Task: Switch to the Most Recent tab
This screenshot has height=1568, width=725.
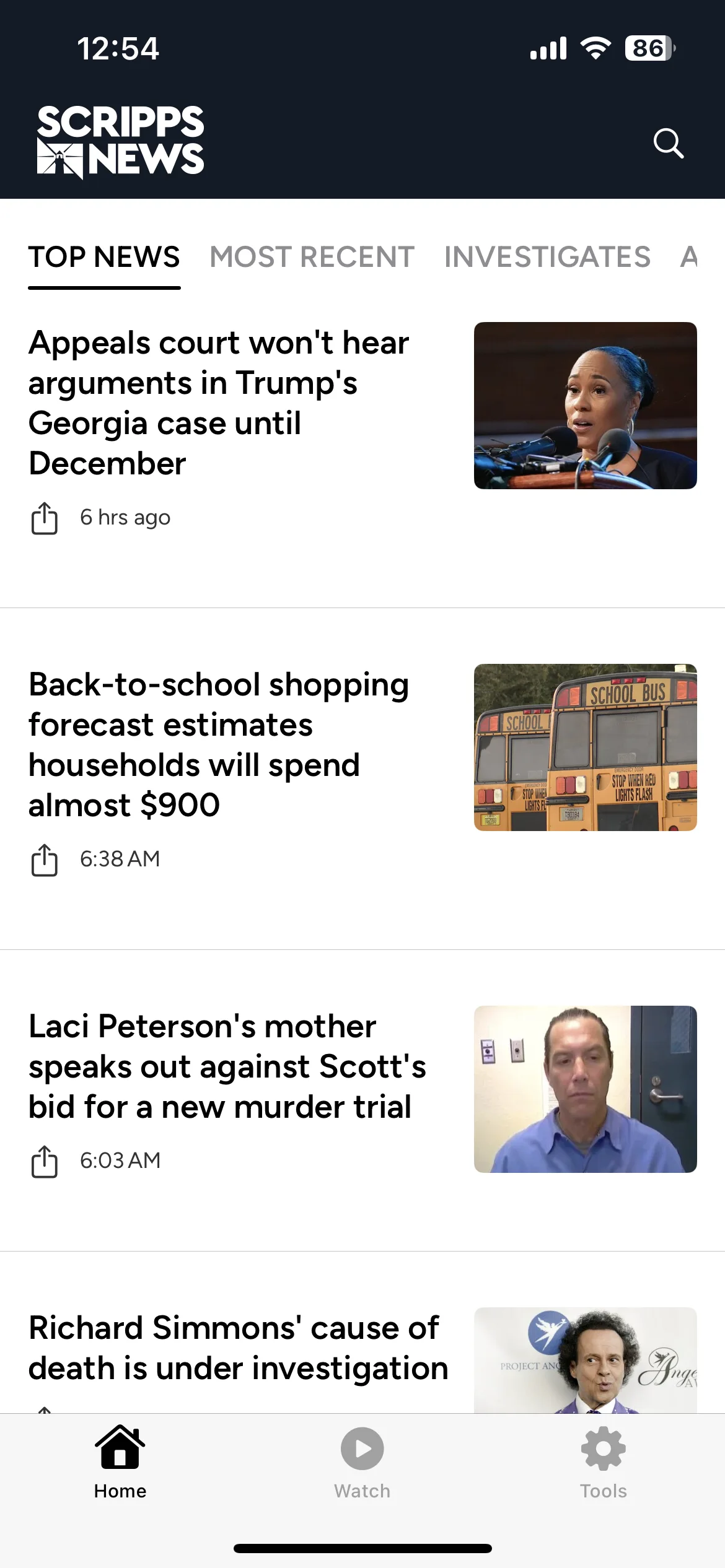Action: click(312, 257)
